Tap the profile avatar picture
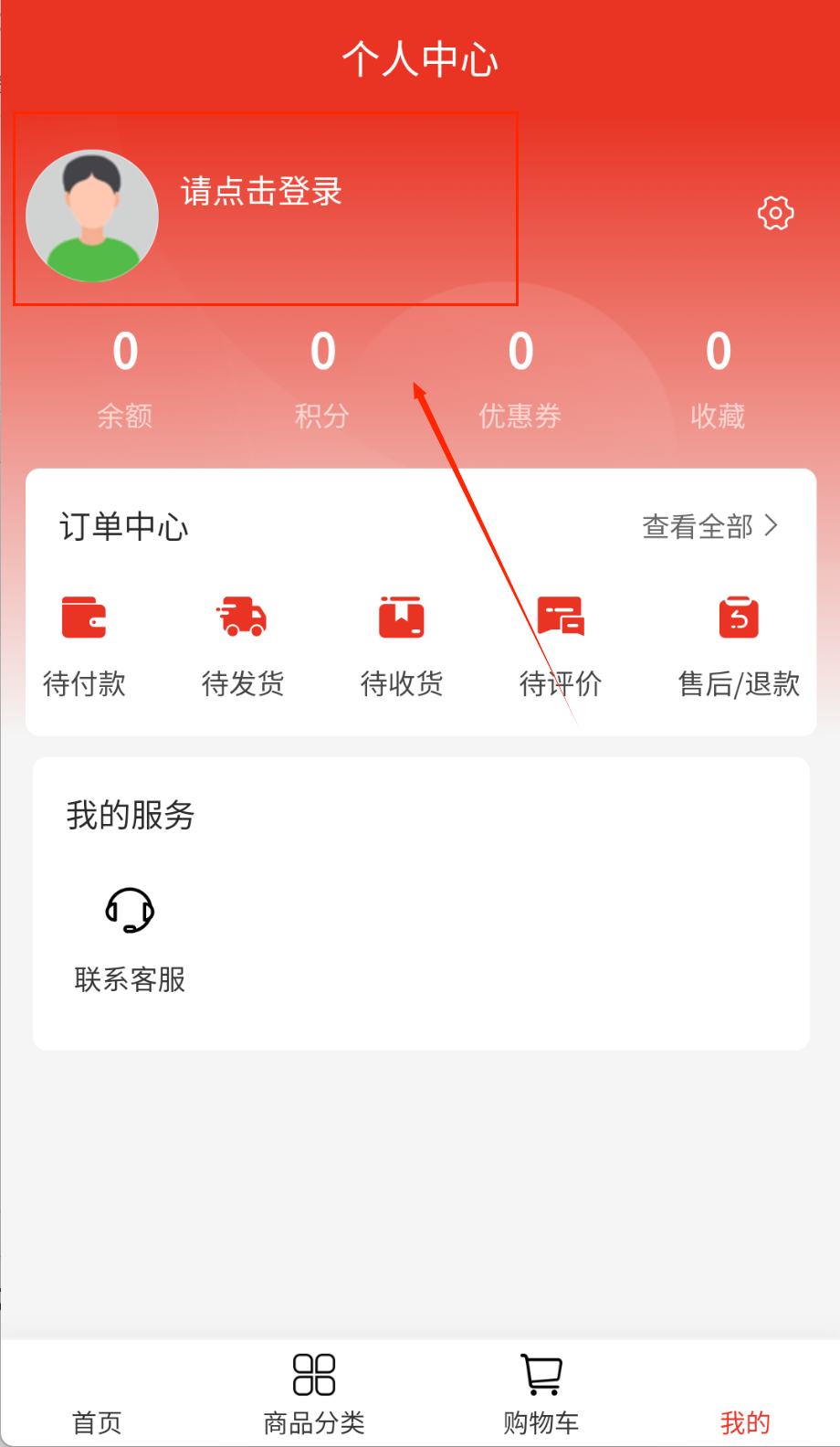The image size is (840, 1447). (92, 216)
